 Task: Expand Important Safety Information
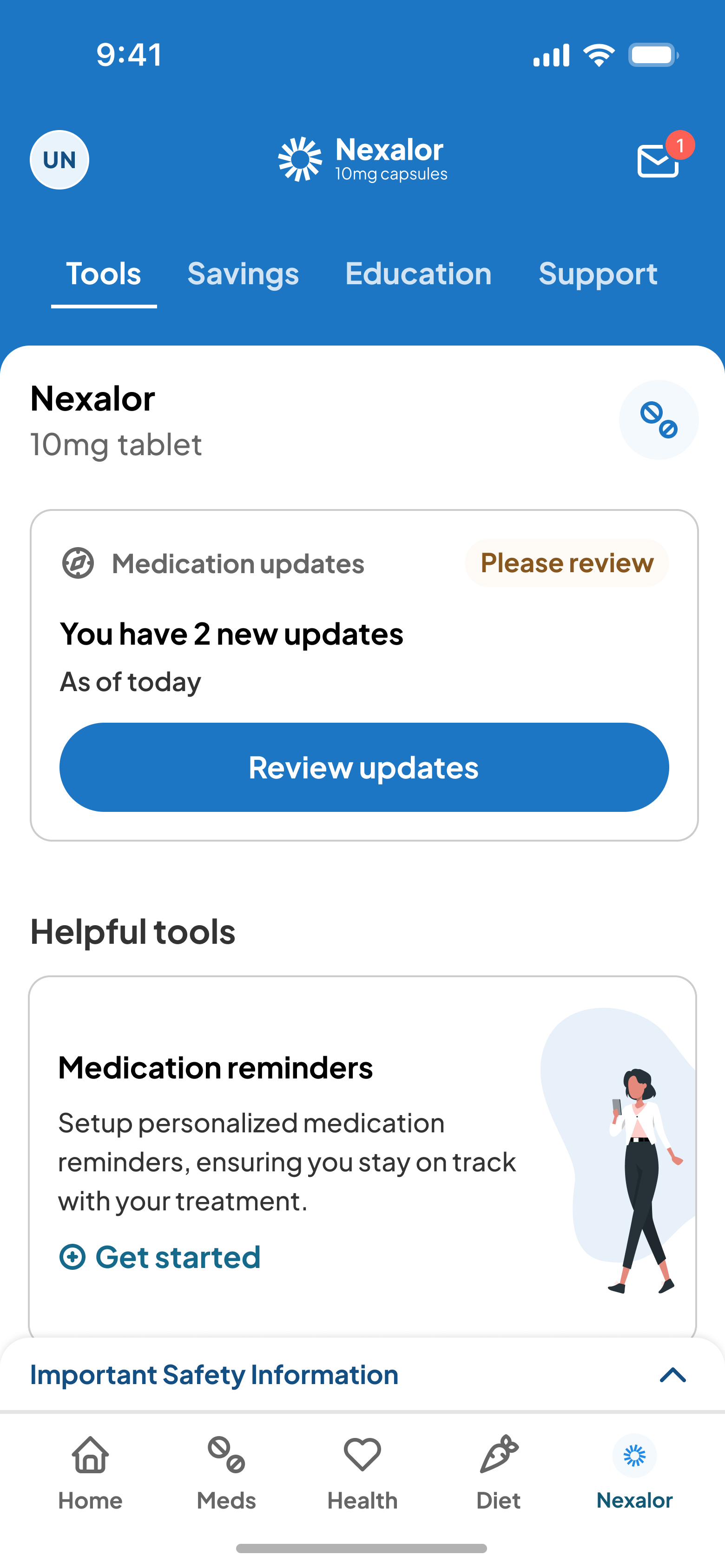[672, 1374]
